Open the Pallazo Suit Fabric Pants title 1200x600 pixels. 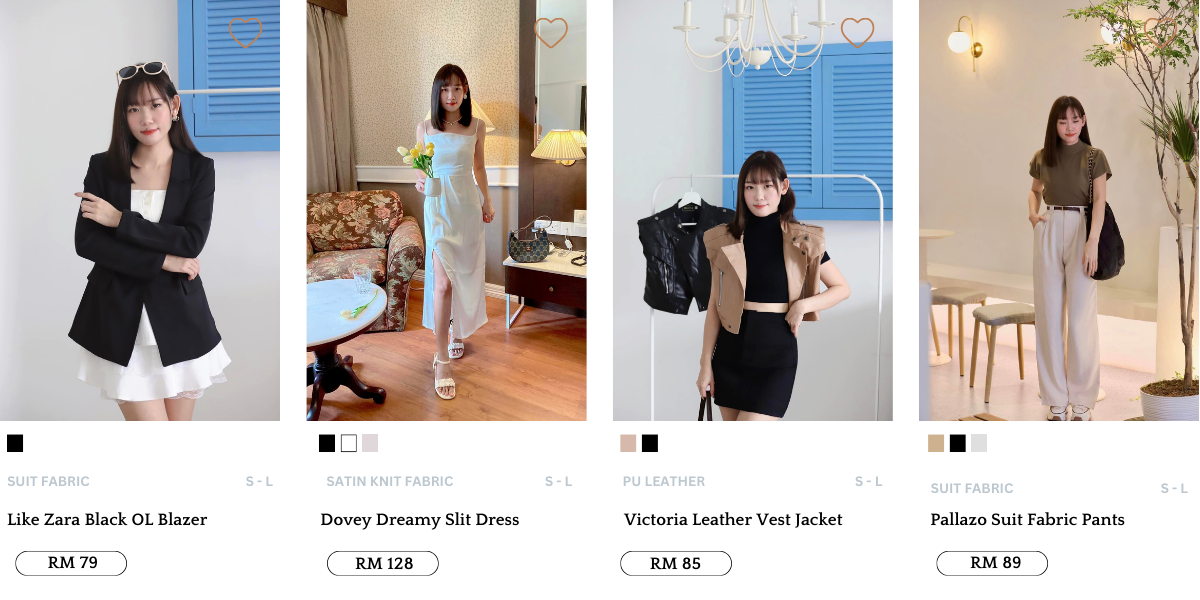[x=1027, y=520]
